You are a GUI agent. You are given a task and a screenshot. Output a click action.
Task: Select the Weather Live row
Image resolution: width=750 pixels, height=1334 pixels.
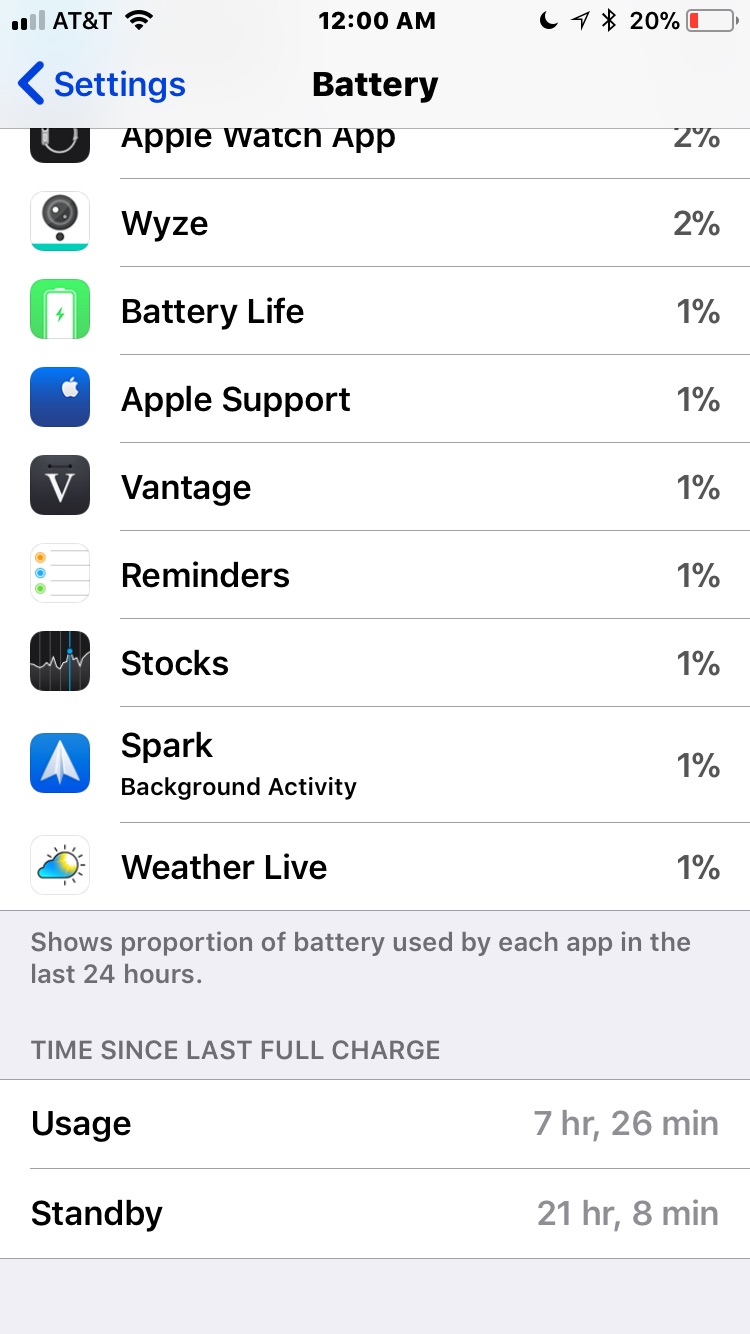[375, 867]
